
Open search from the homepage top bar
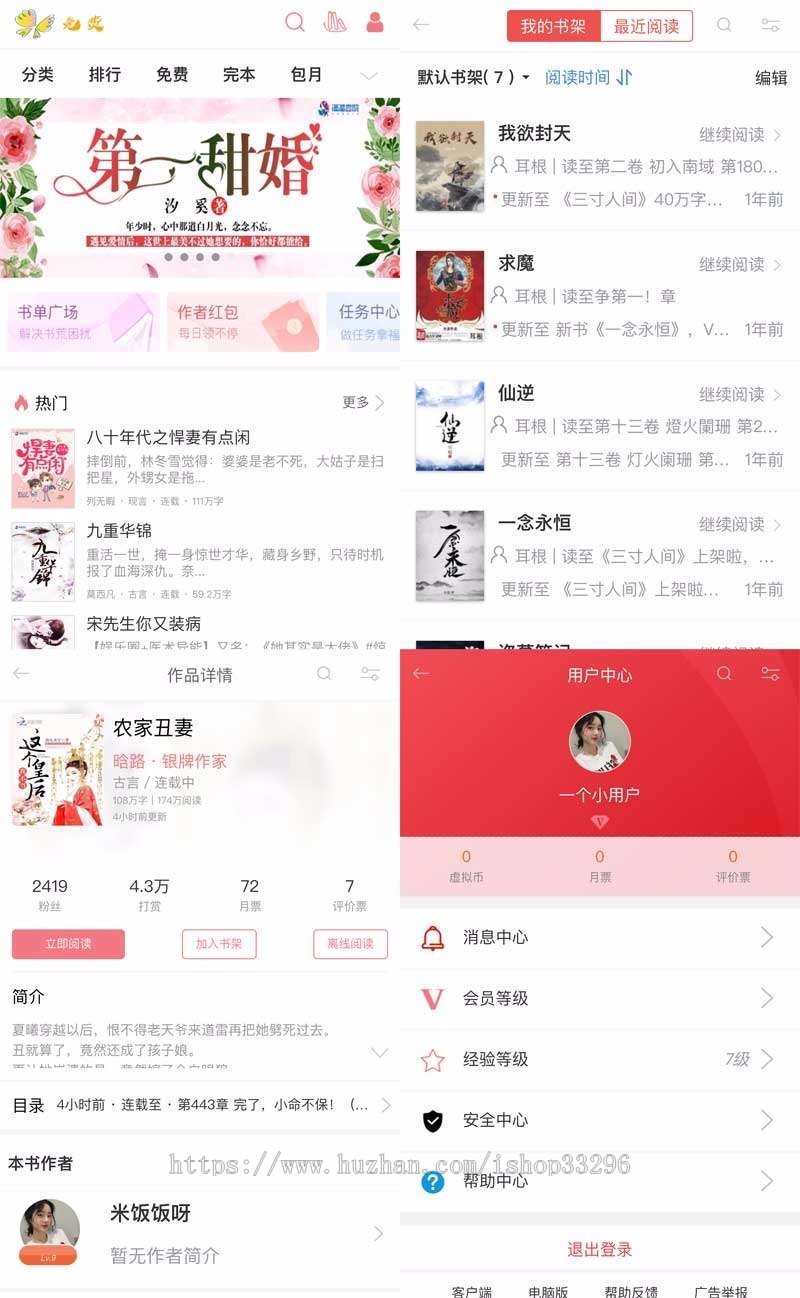click(294, 22)
